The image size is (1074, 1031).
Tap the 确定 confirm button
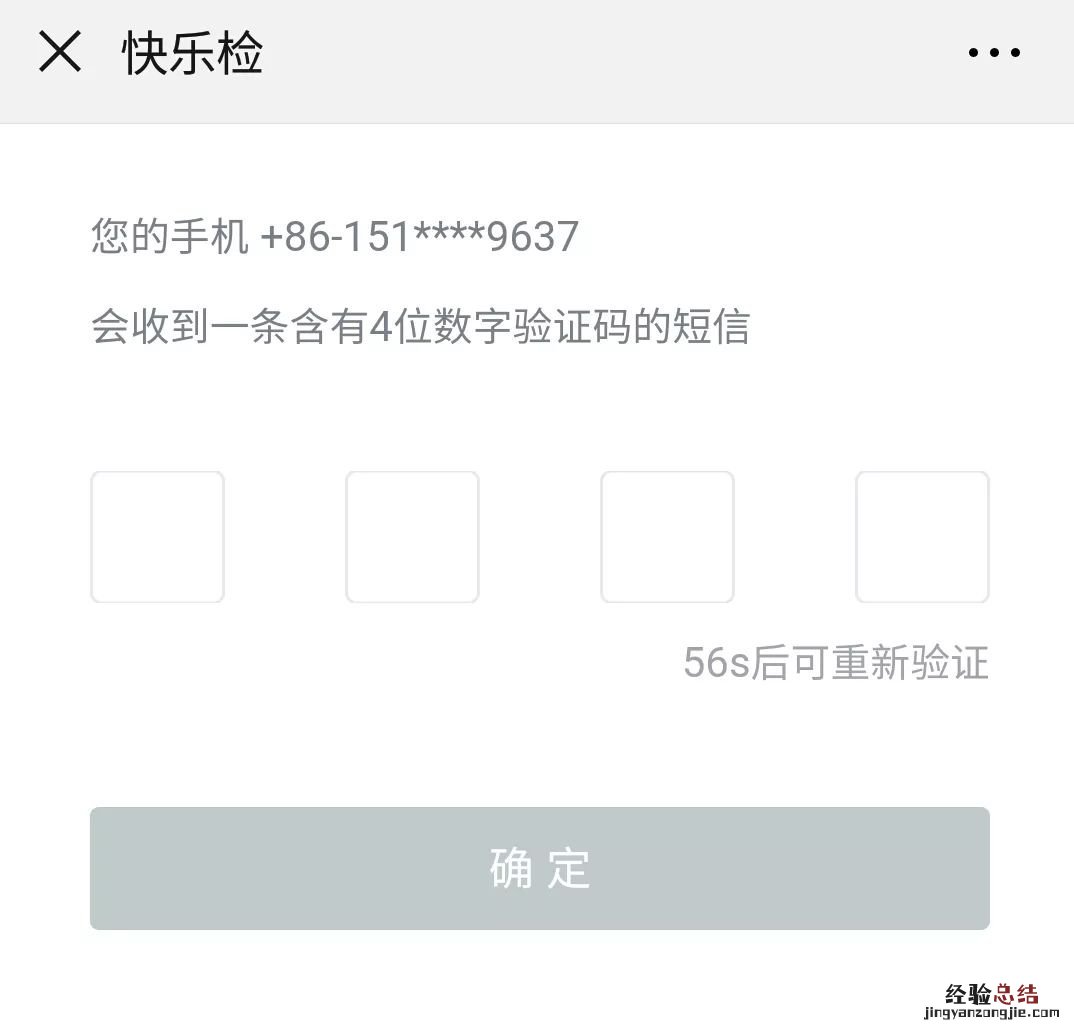[540, 868]
